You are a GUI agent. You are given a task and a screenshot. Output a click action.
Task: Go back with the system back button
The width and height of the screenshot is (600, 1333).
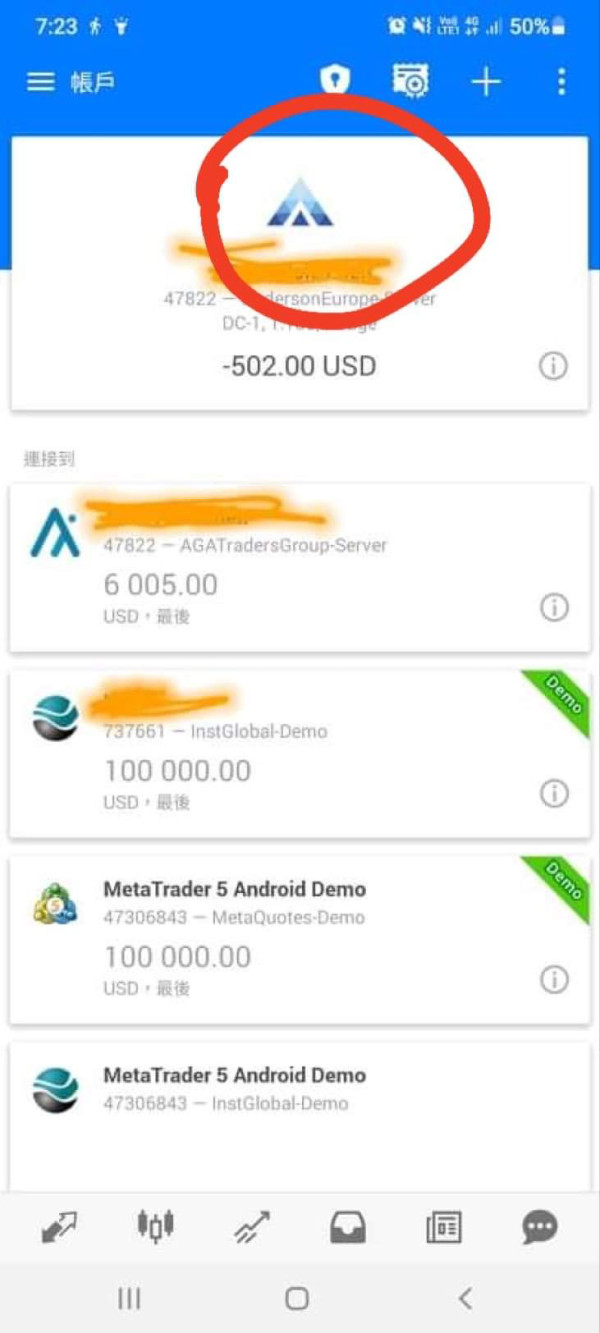coord(464,1299)
